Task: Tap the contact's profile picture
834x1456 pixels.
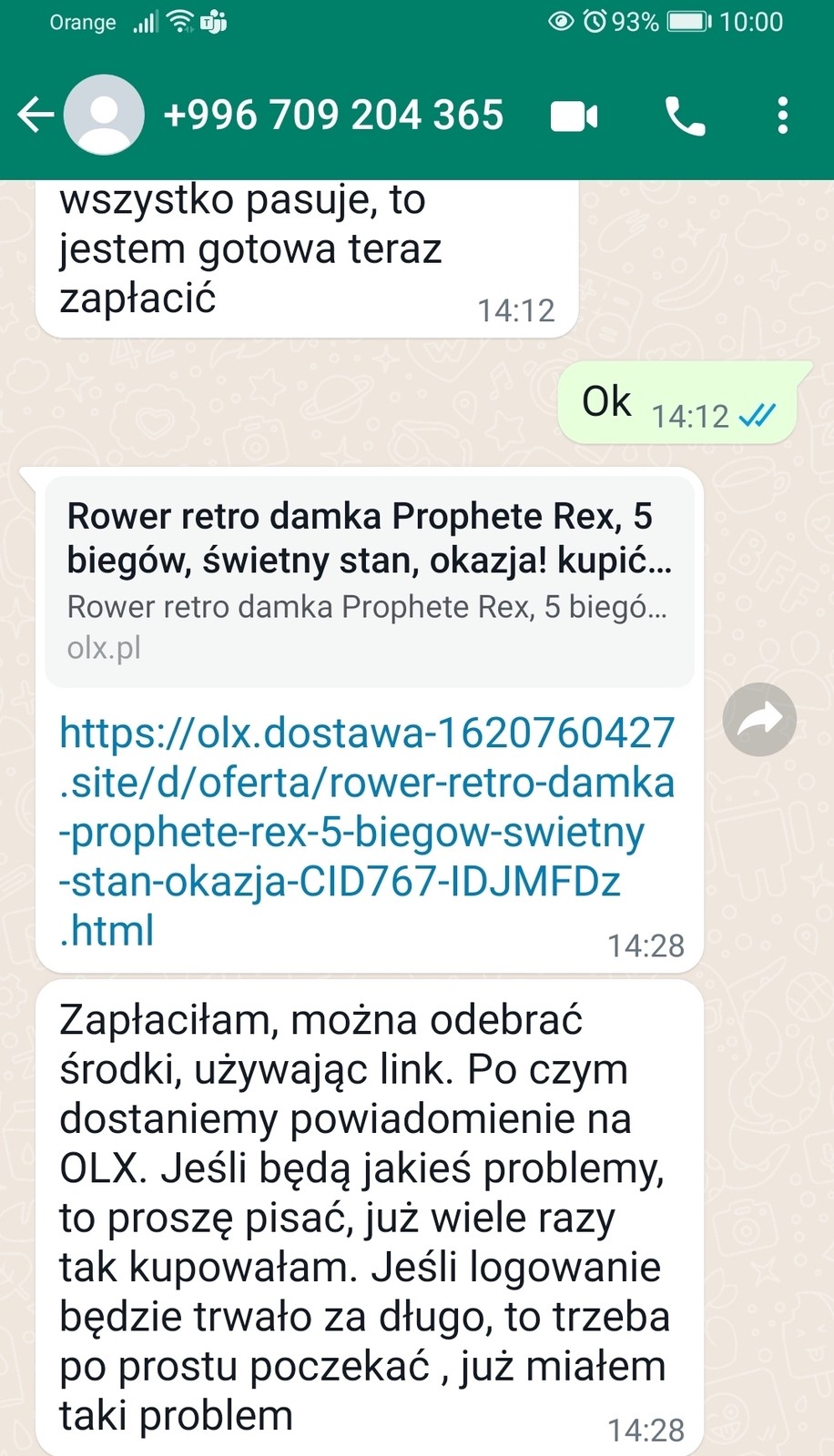Action: point(102,116)
